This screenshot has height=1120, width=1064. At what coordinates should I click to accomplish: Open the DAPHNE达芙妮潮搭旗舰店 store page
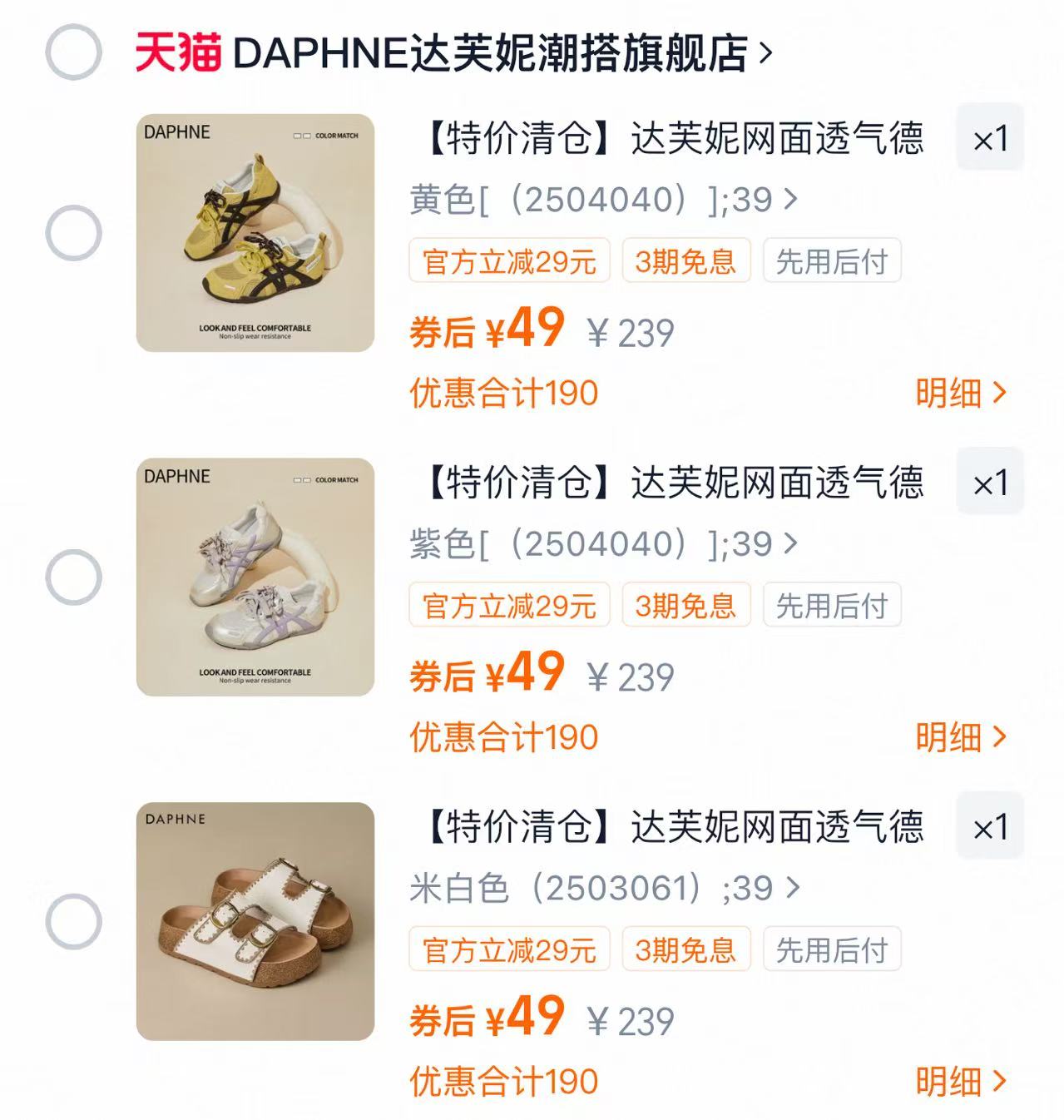(x=499, y=52)
